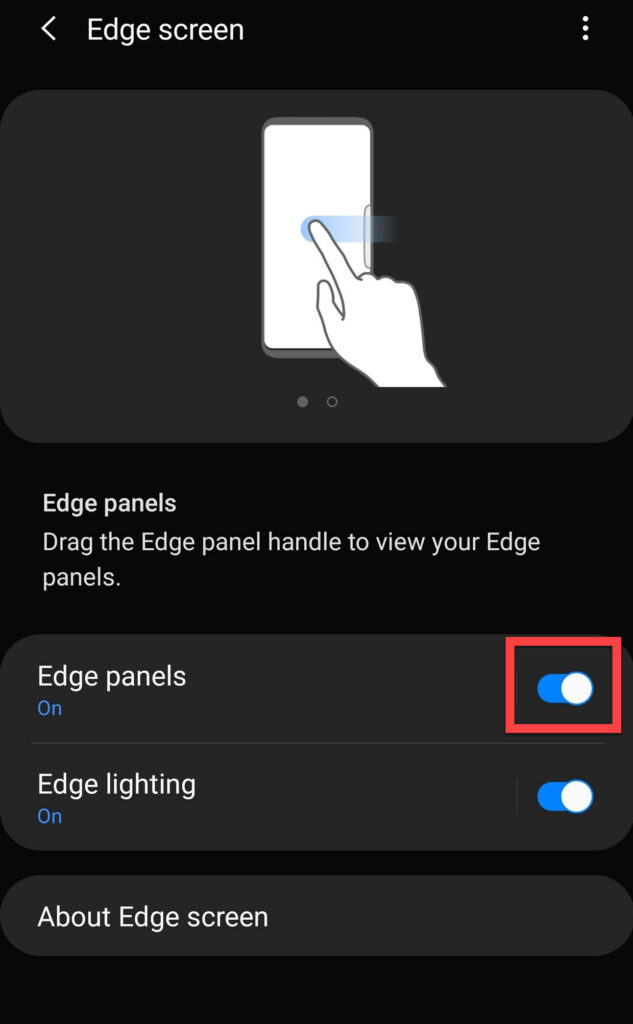
Task: Open the three-dot overflow menu
Action: click(x=585, y=29)
